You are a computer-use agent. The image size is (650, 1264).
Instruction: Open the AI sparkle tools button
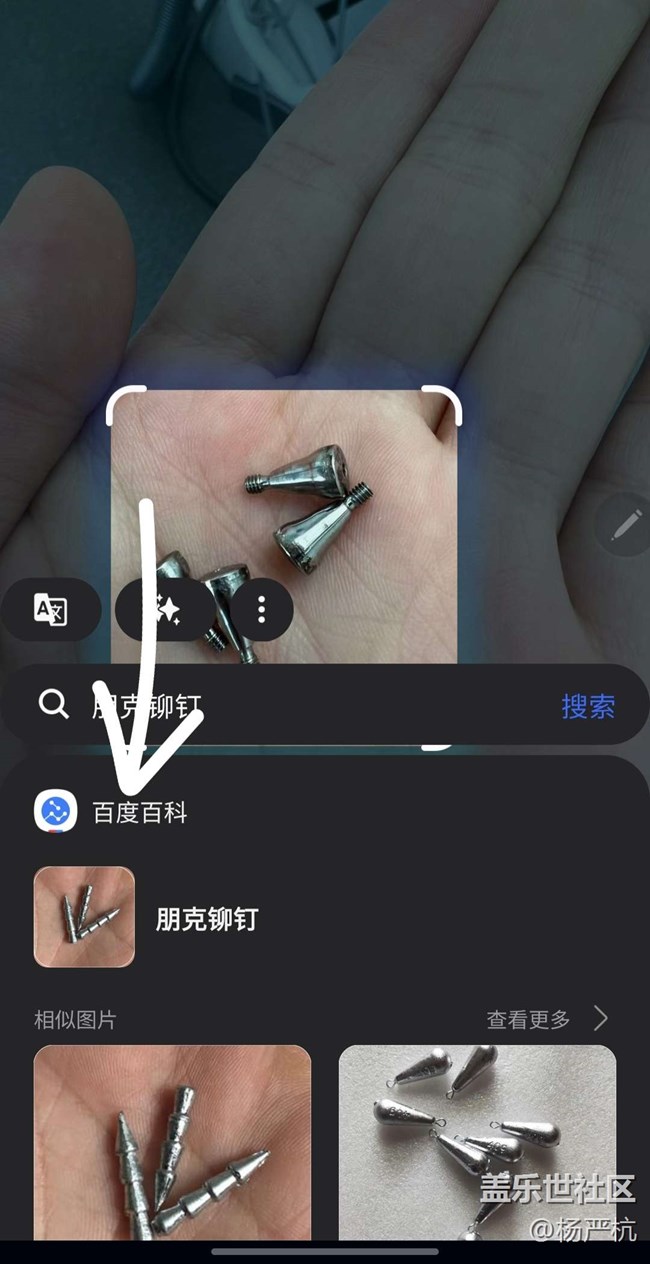point(164,609)
